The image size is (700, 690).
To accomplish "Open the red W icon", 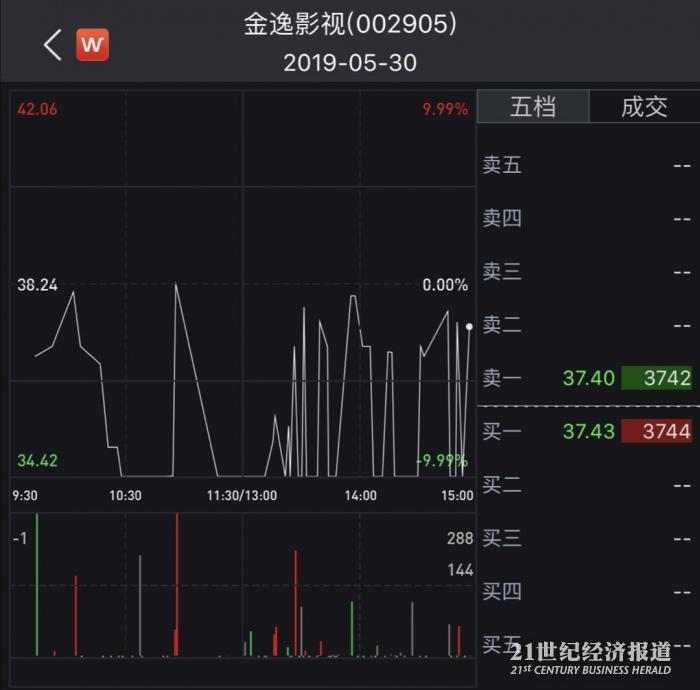I will coord(92,44).
